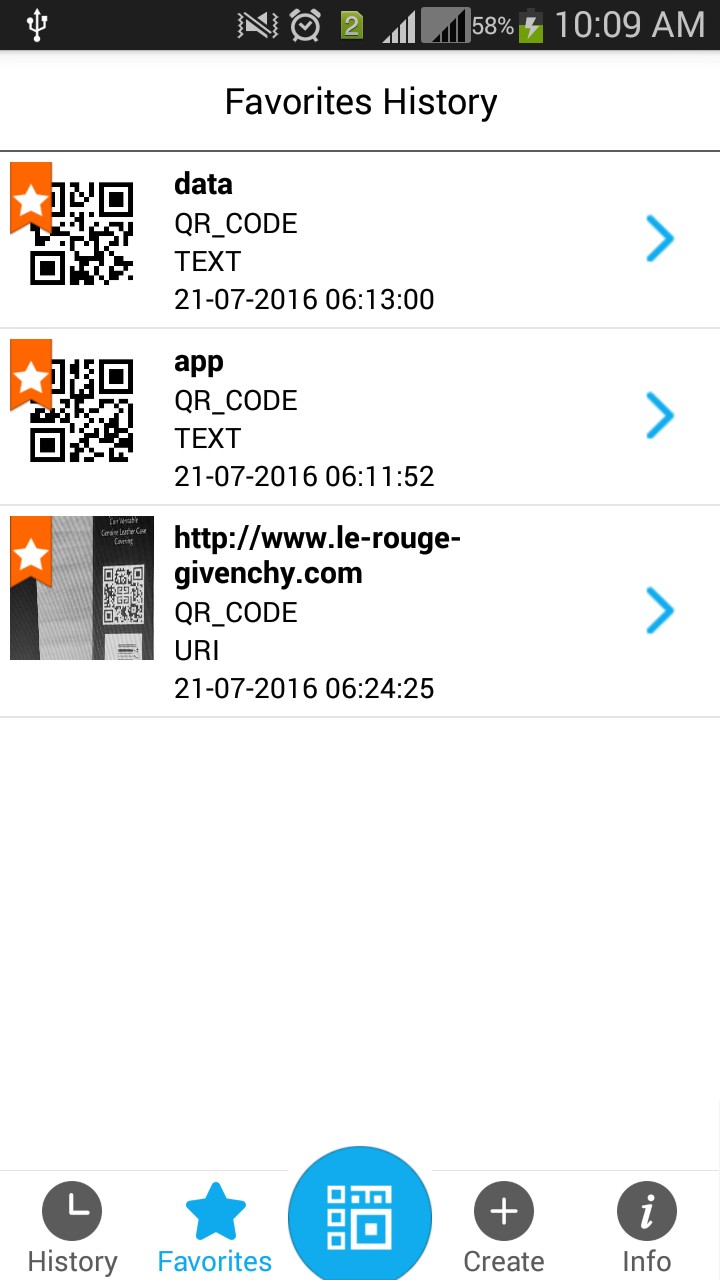Viewport: 720px width, 1280px height.
Task: Switch to the History tab
Action: (x=72, y=1228)
